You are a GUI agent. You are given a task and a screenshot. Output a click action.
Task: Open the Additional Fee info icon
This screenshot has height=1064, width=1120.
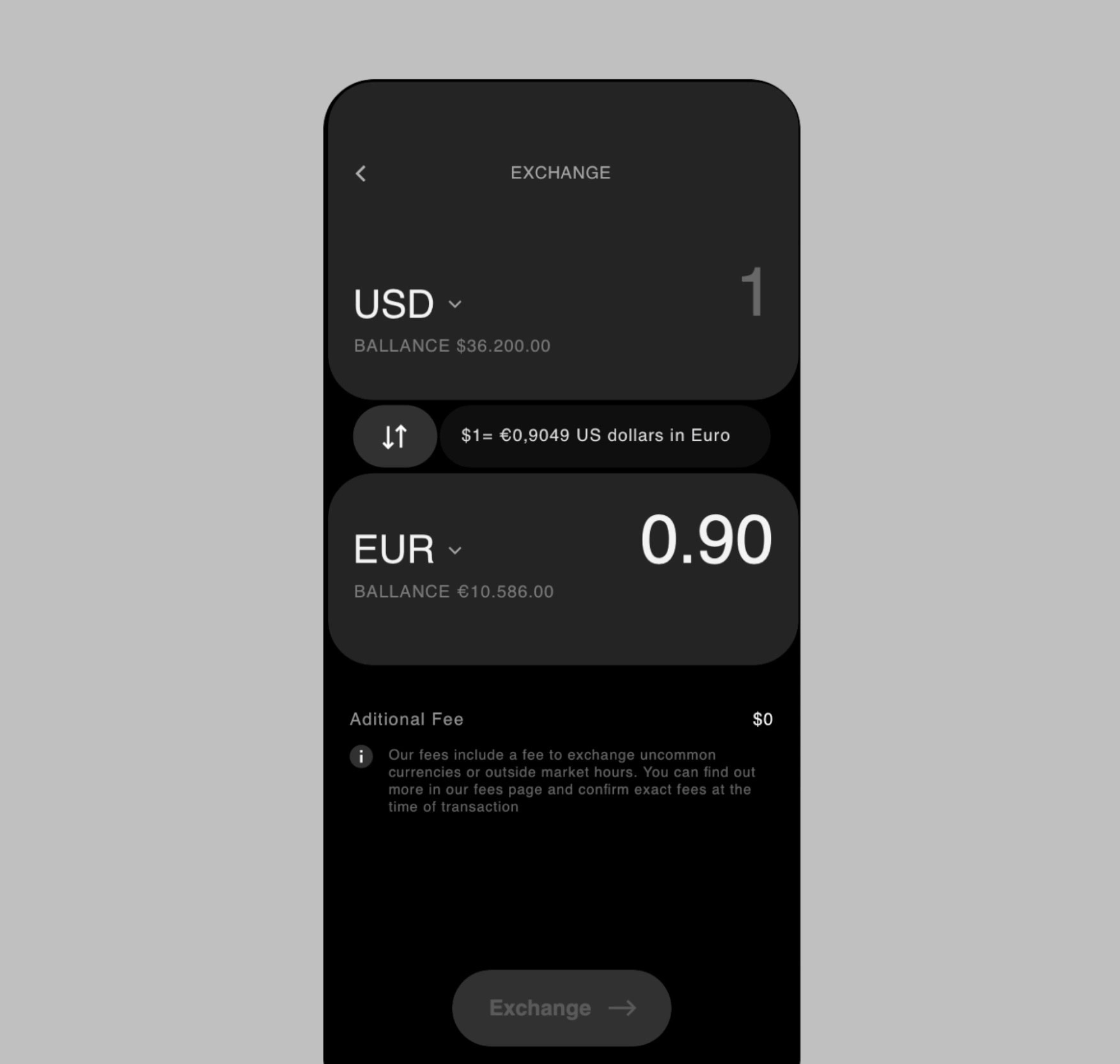pyautogui.click(x=361, y=757)
